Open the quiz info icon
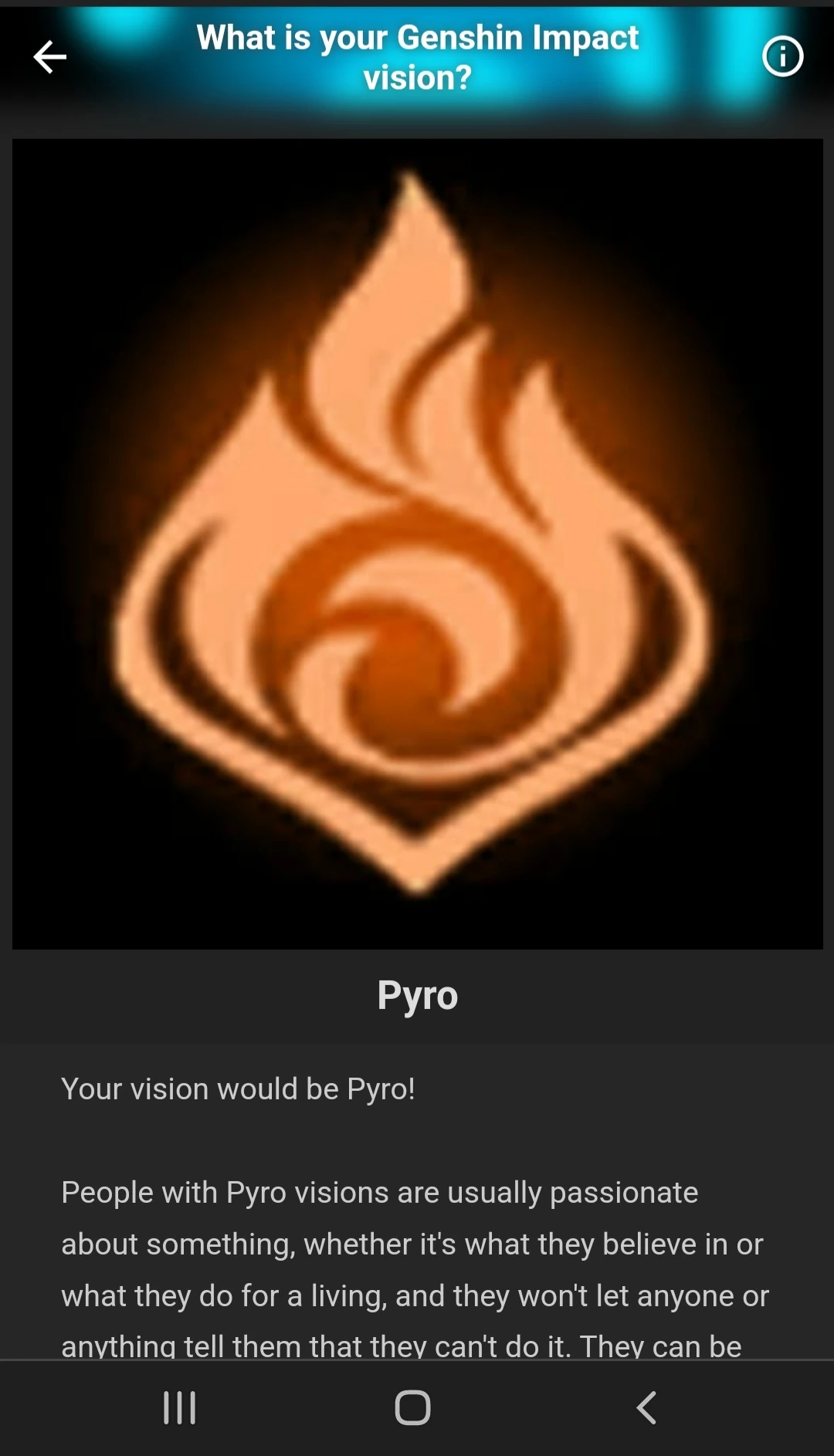 click(782, 57)
